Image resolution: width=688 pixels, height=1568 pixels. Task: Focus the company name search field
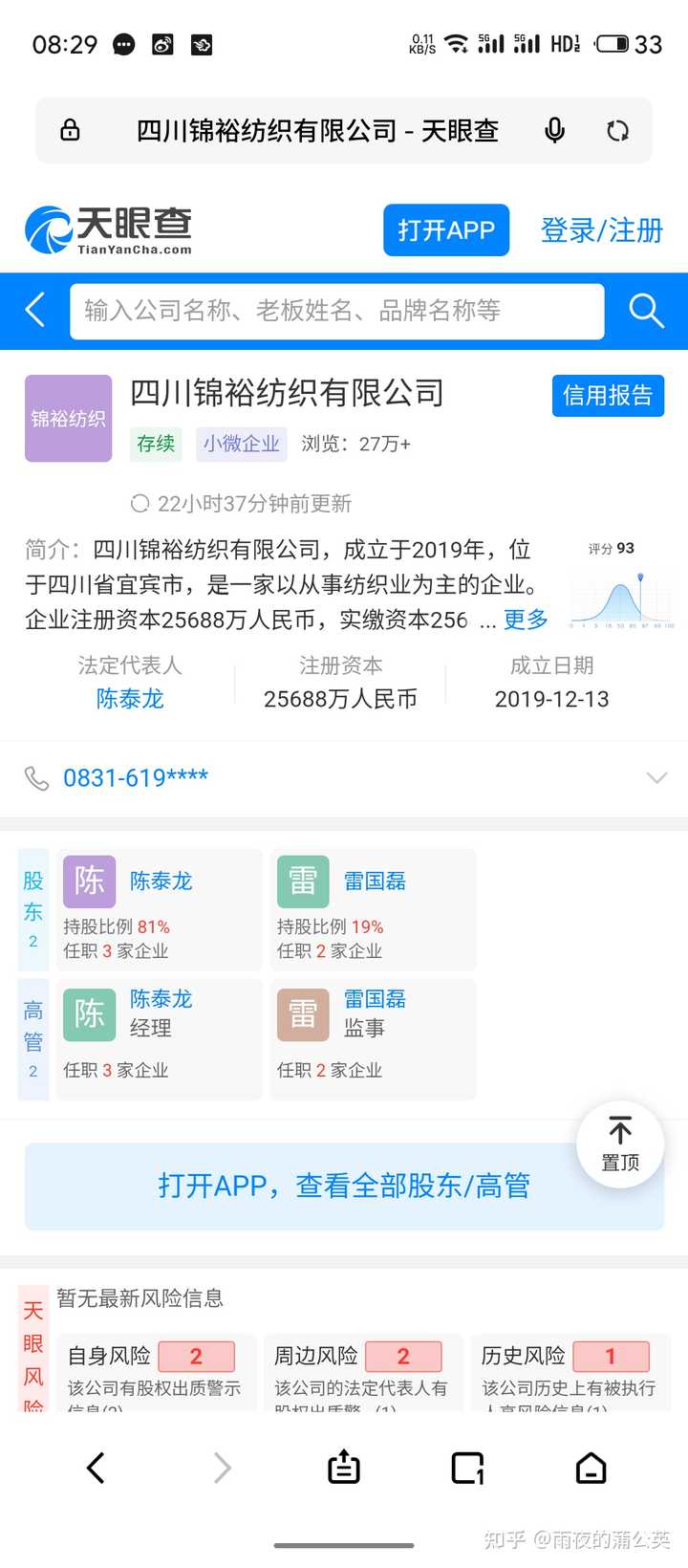[x=337, y=311]
